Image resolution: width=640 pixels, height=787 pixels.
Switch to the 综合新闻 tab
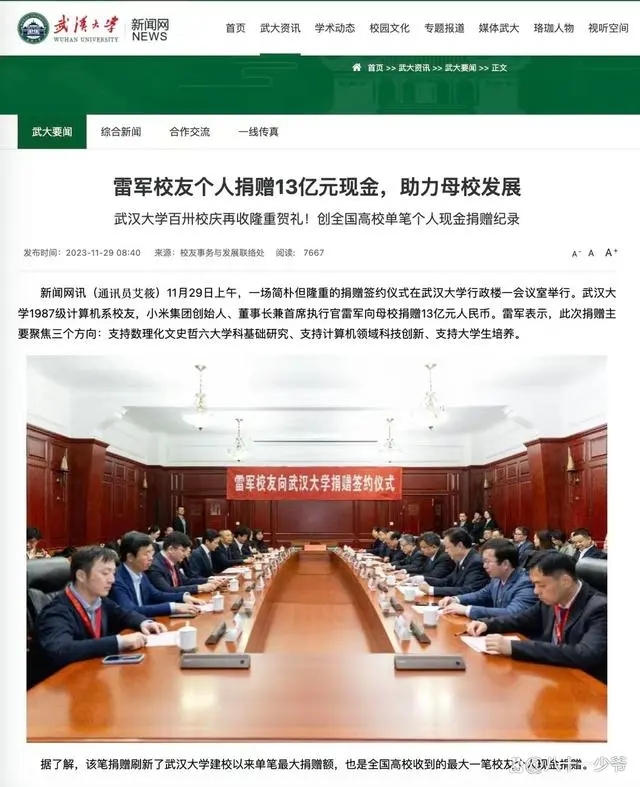click(x=121, y=132)
